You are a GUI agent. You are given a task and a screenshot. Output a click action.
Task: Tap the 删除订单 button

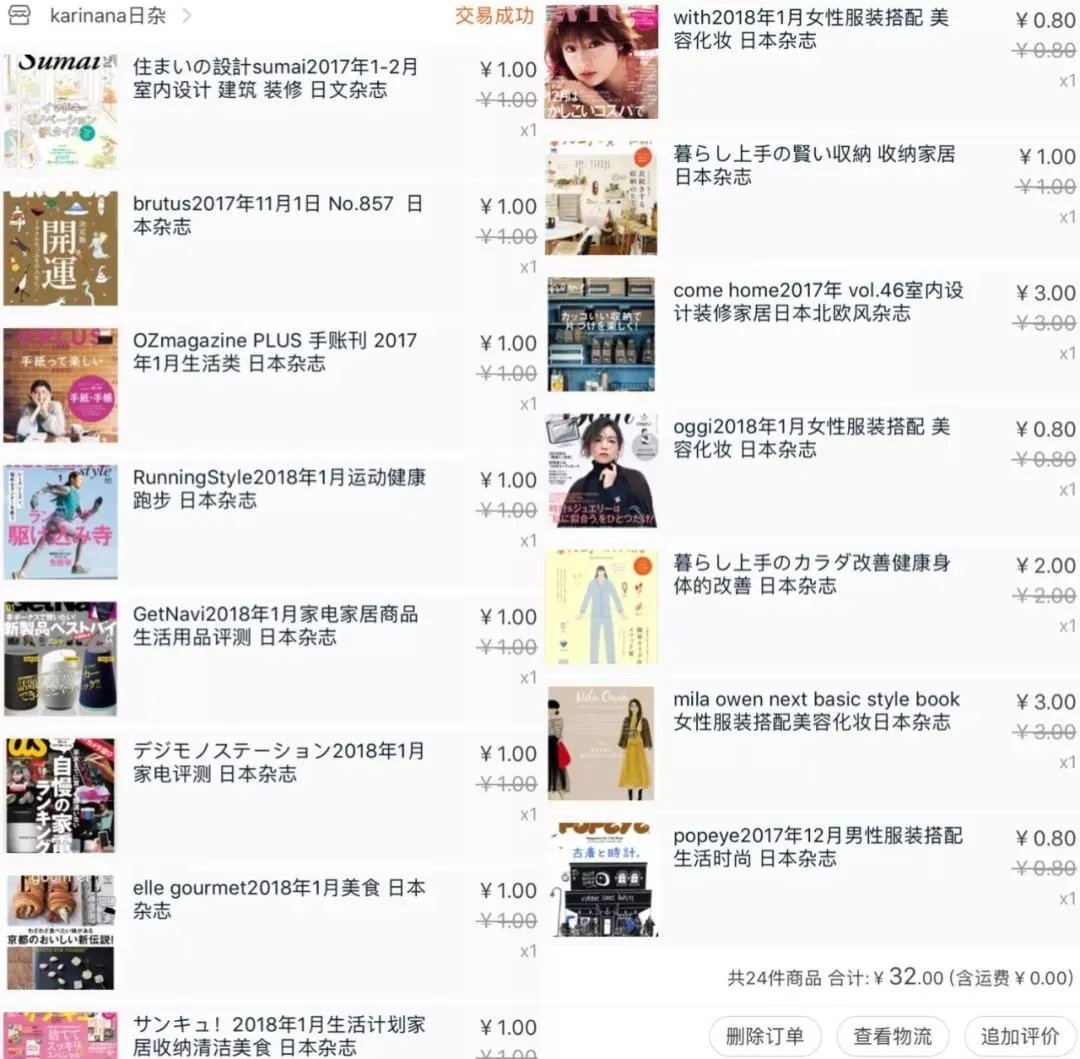coord(765,1036)
